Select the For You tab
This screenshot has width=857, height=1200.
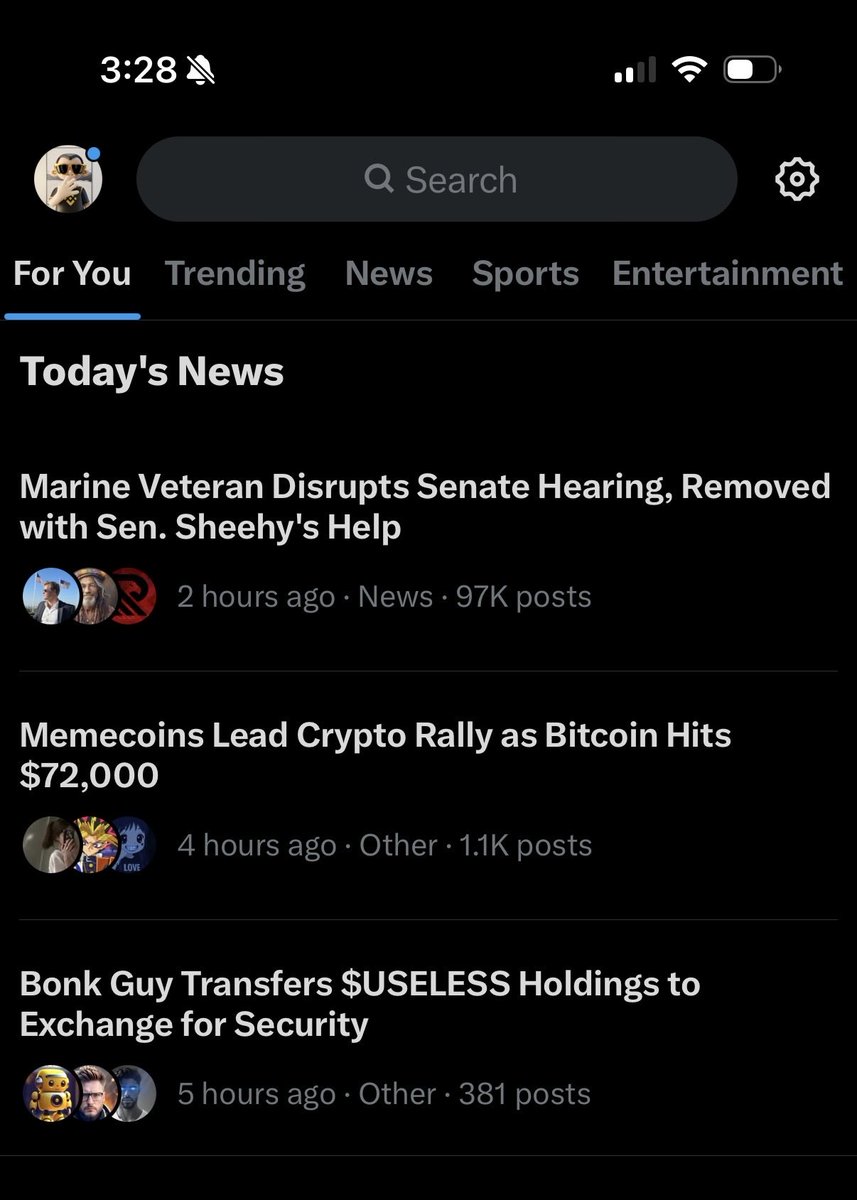72,274
